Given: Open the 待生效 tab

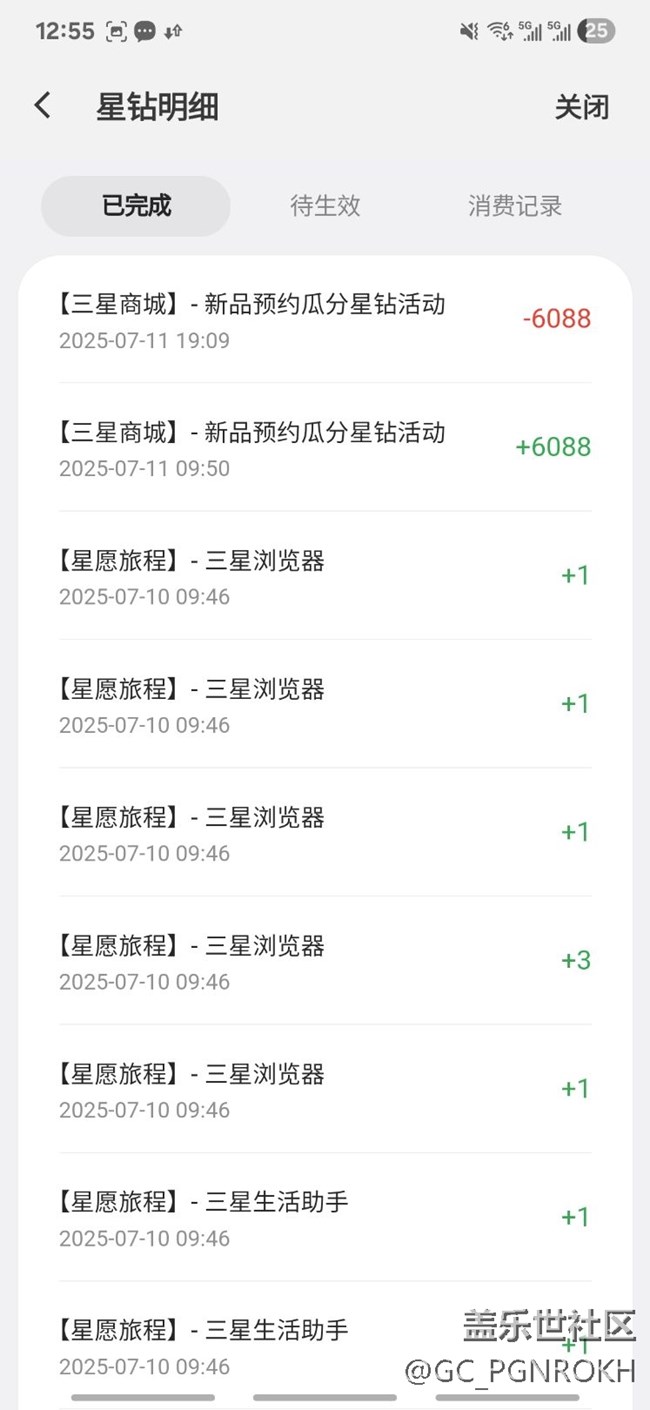Looking at the screenshot, I should coord(325,206).
